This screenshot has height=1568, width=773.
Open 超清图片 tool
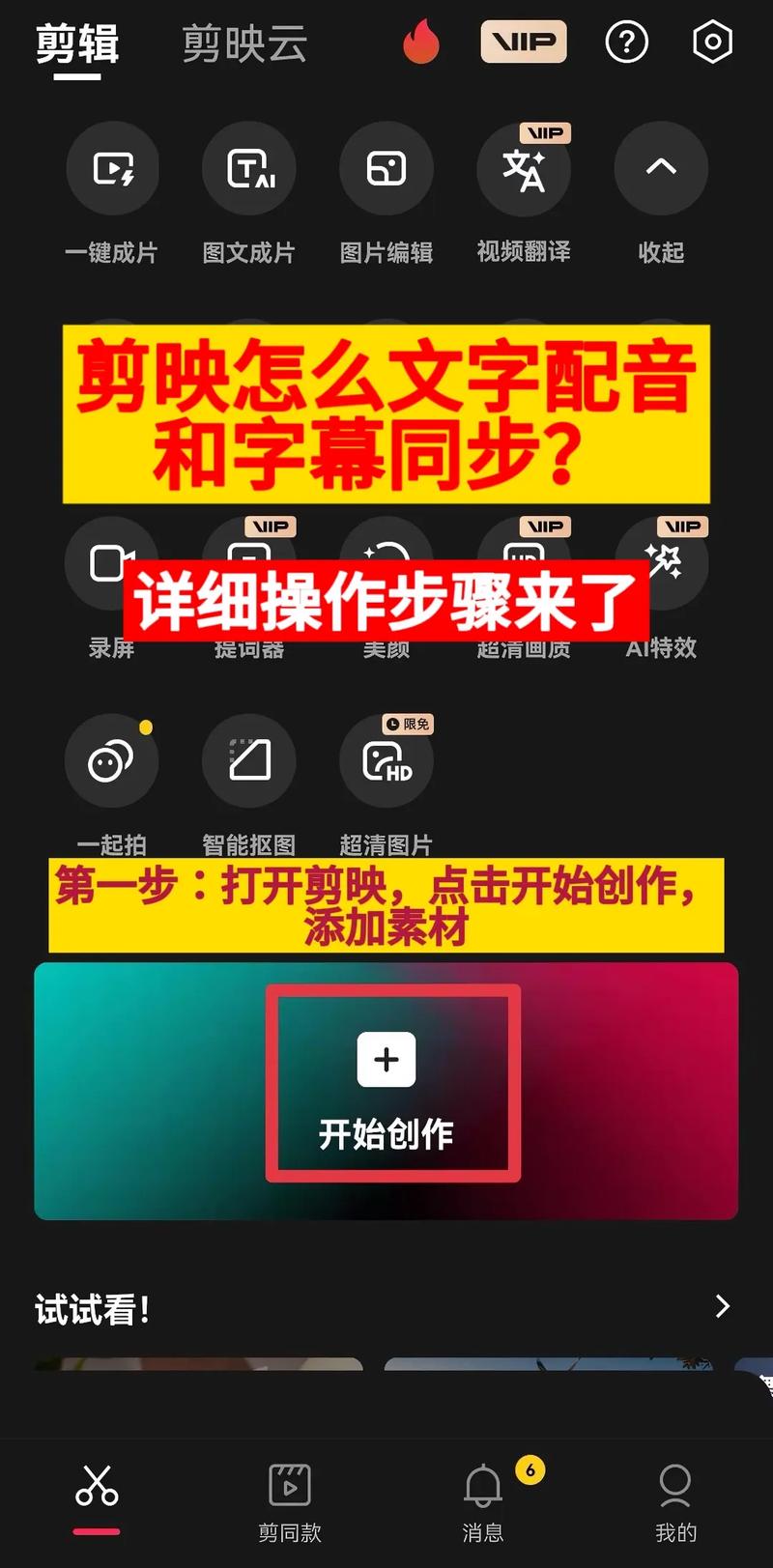386,761
